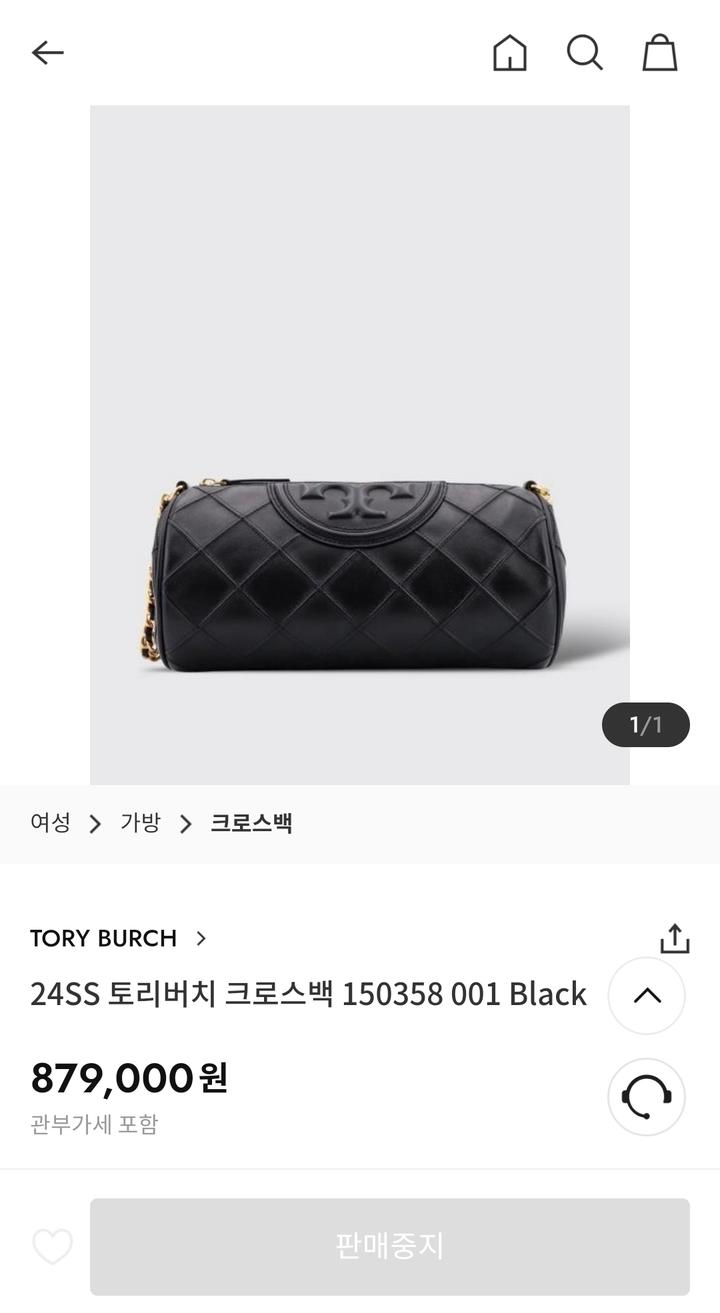This screenshot has height=1313, width=720.
Task: Open the shopping bag
Action: pyautogui.click(x=659, y=53)
